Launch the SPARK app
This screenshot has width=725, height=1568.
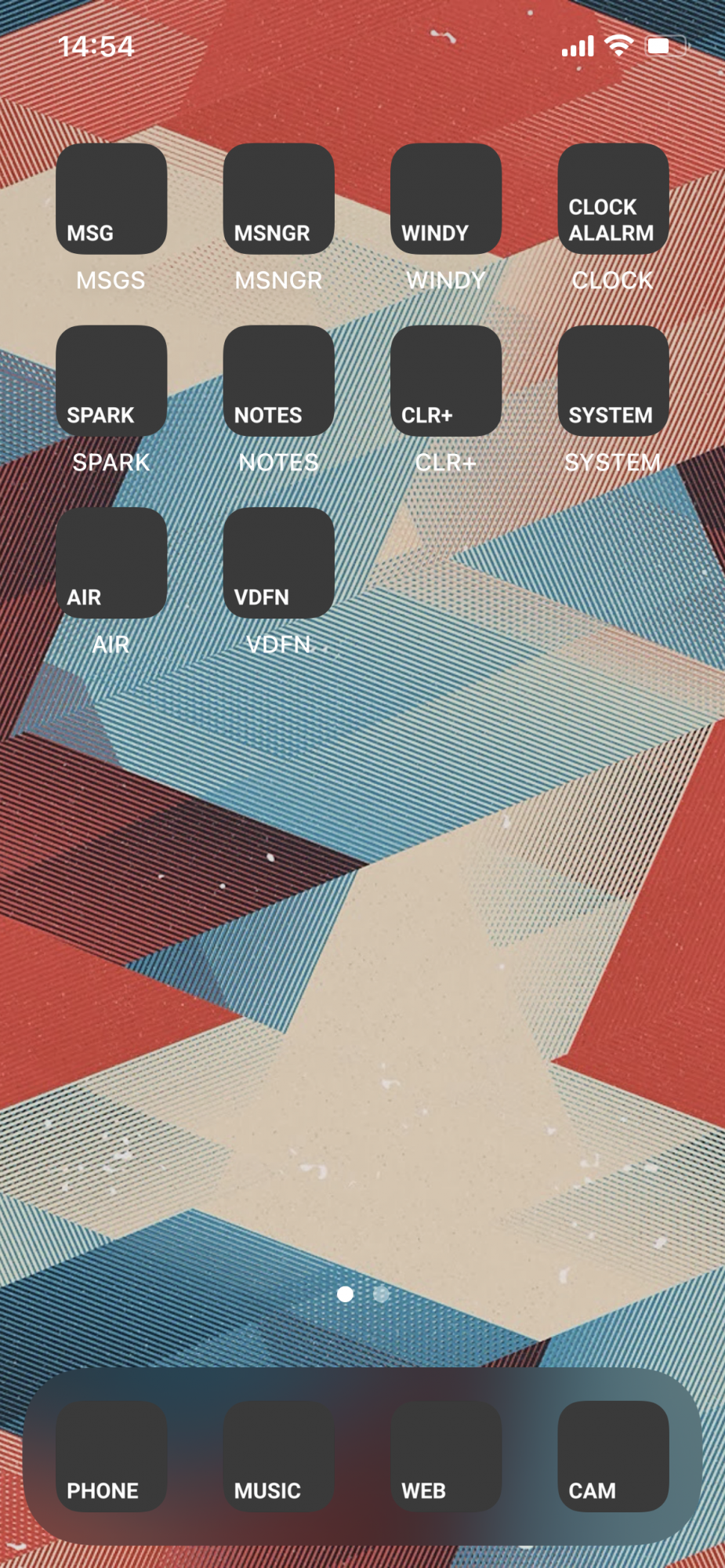[x=111, y=380]
